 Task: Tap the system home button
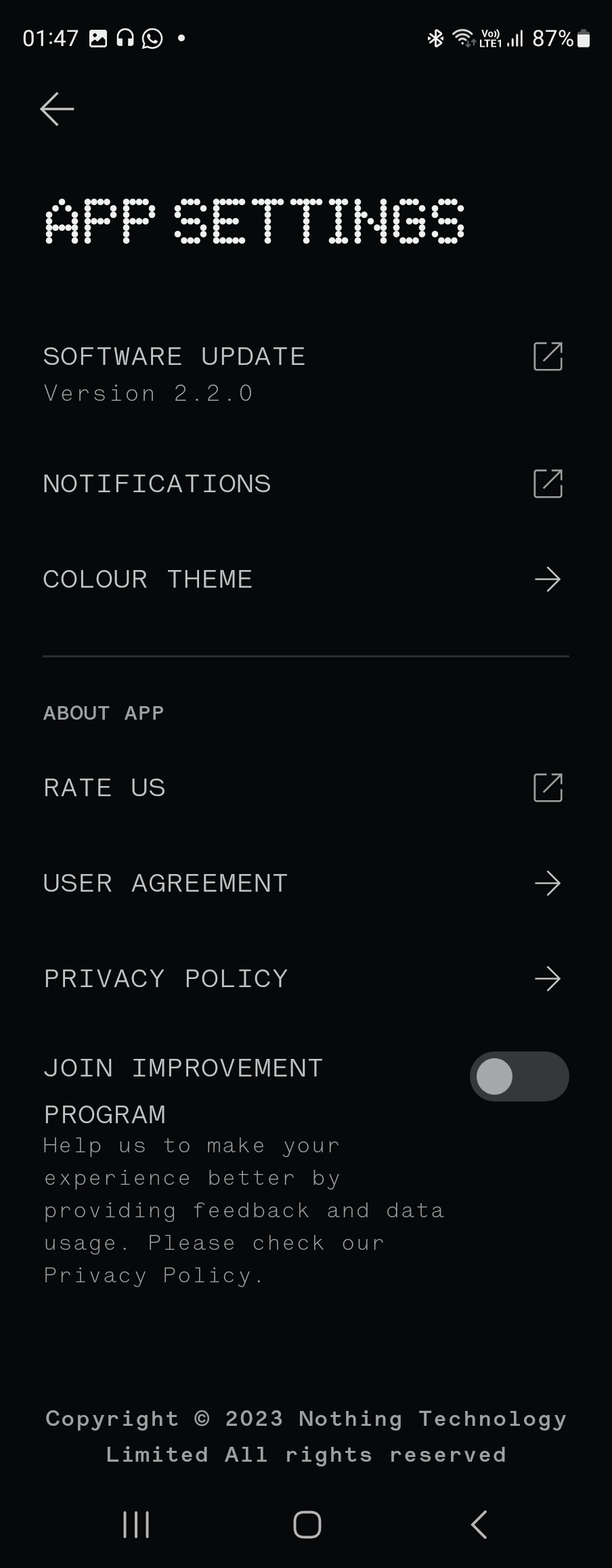click(307, 1525)
